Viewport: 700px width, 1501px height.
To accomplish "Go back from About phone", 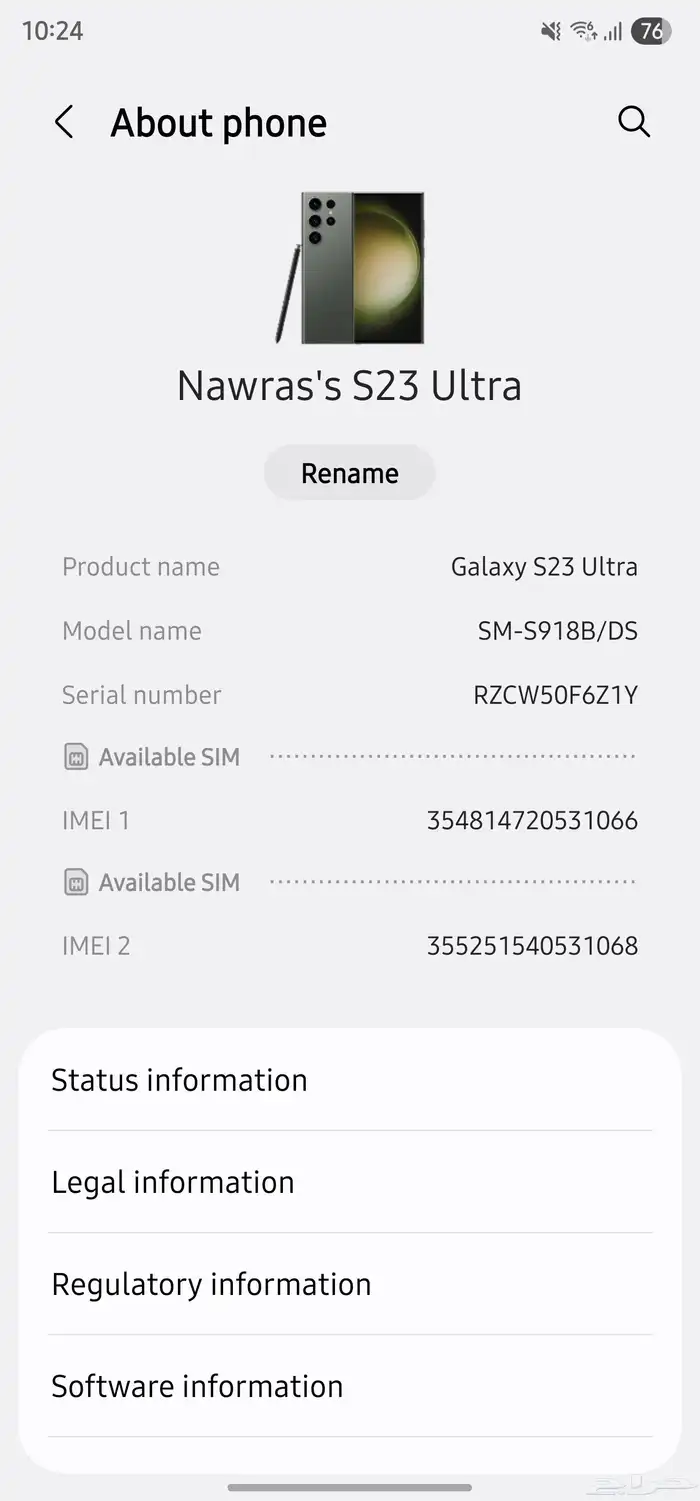I will point(64,123).
